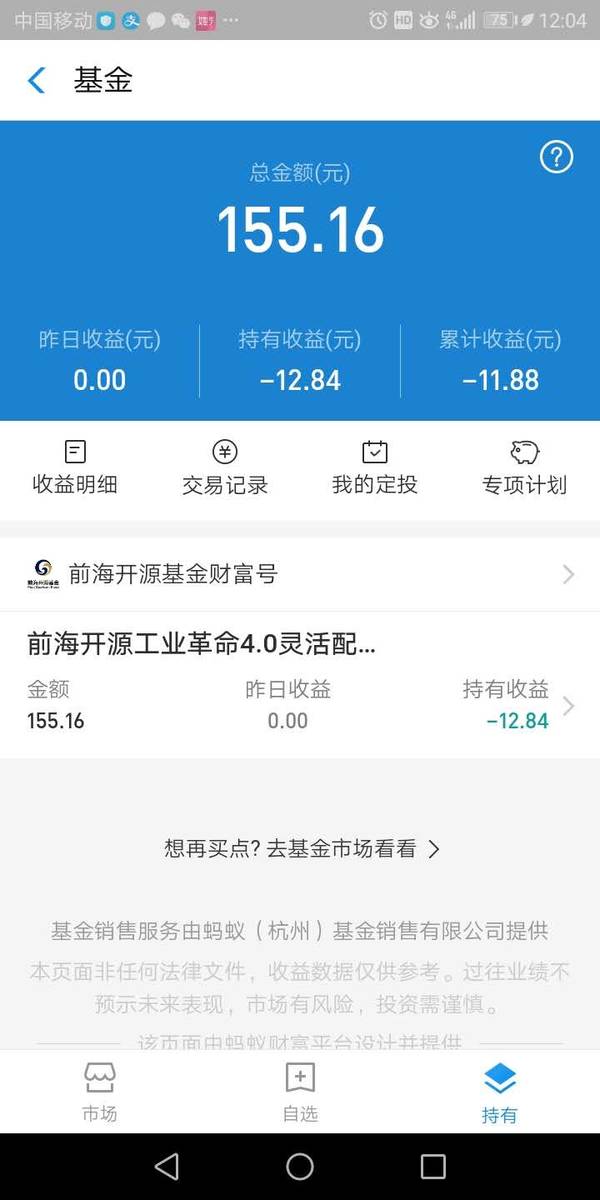Image resolution: width=600 pixels, height=1200 pixels.
Task: Tap the system home button
Action: click(300, 1166)
